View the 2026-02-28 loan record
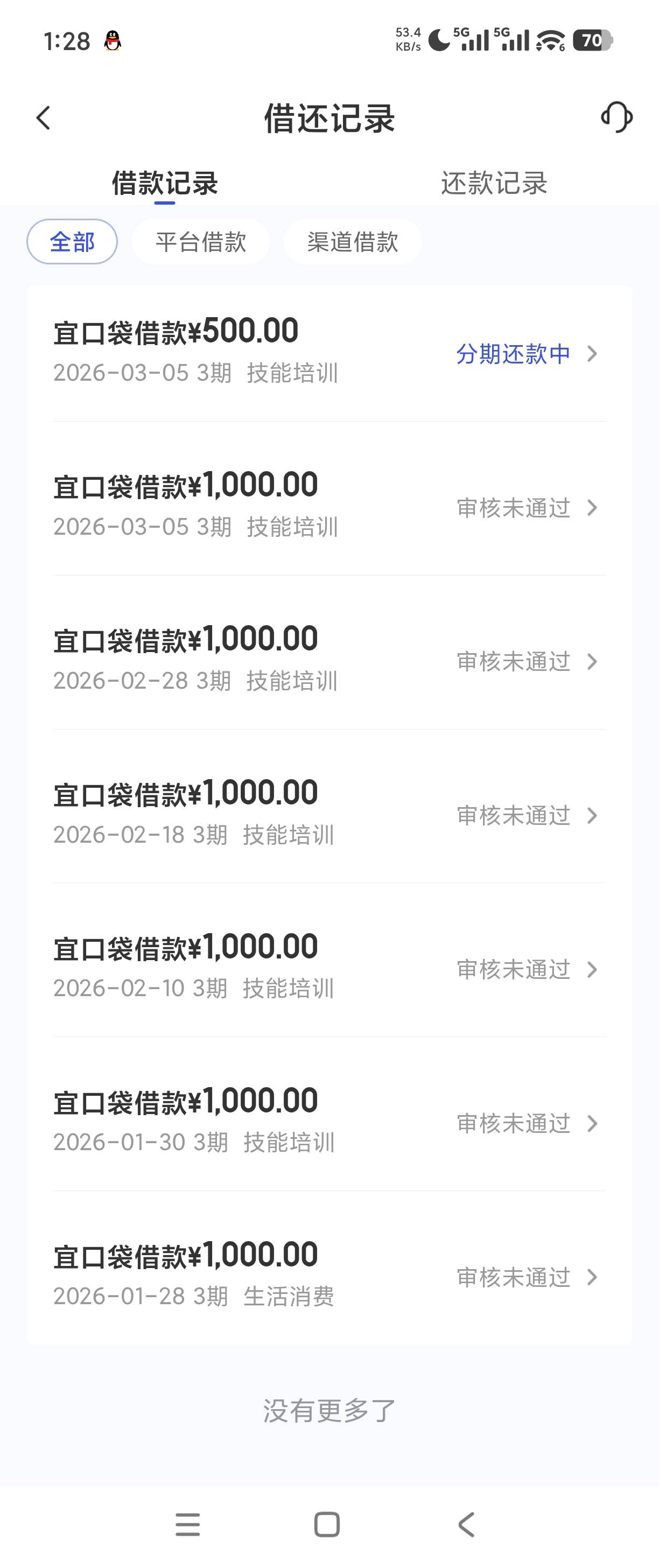 [x=328, y=661]
